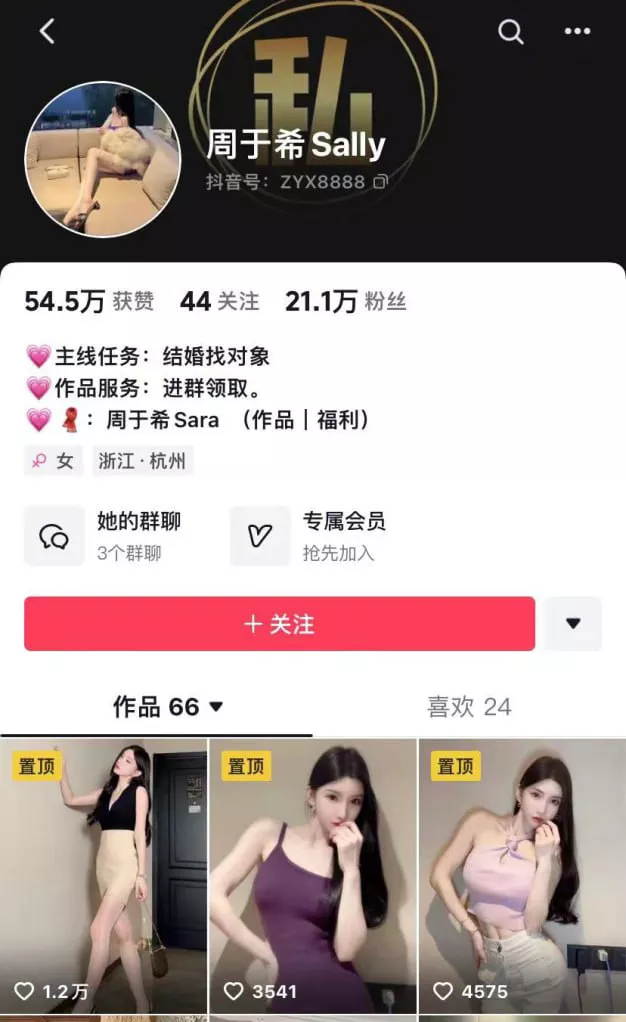
Task: Open the three-dot overflow menu
Action: tap(577, 31)
